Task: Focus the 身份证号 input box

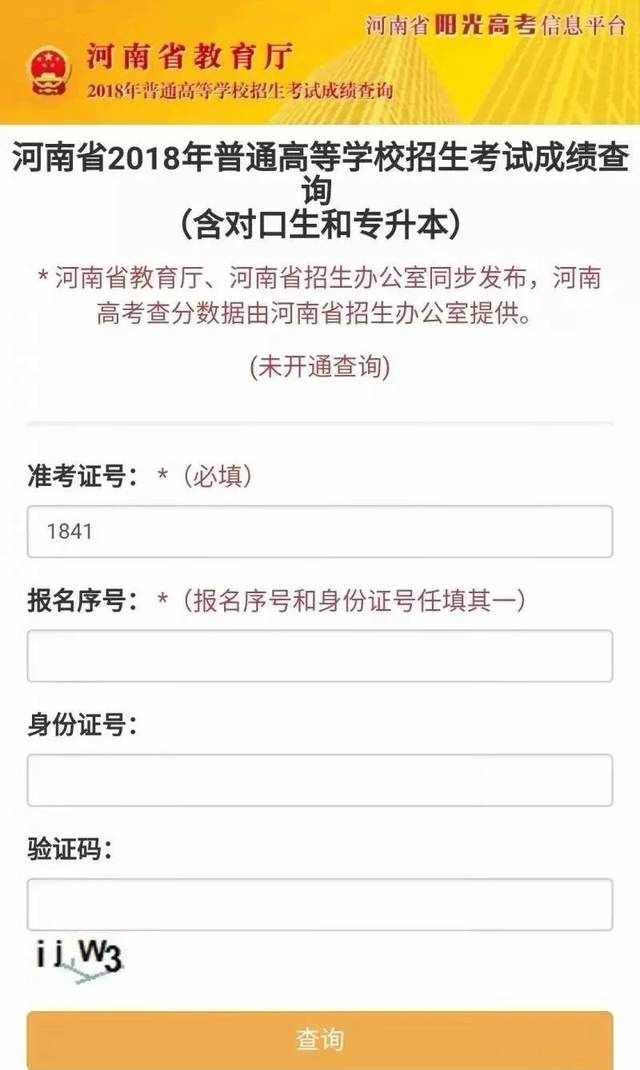Action: 319,780
